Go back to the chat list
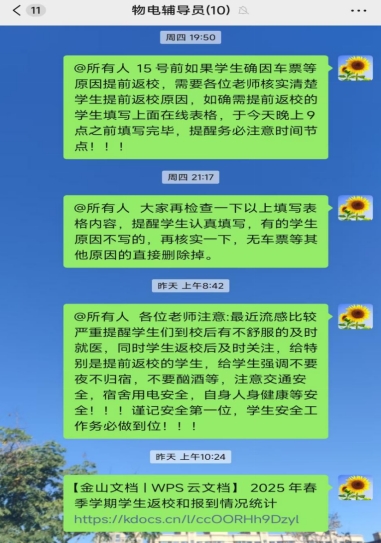Screen dimensions: 381x543 coord(17,10)
